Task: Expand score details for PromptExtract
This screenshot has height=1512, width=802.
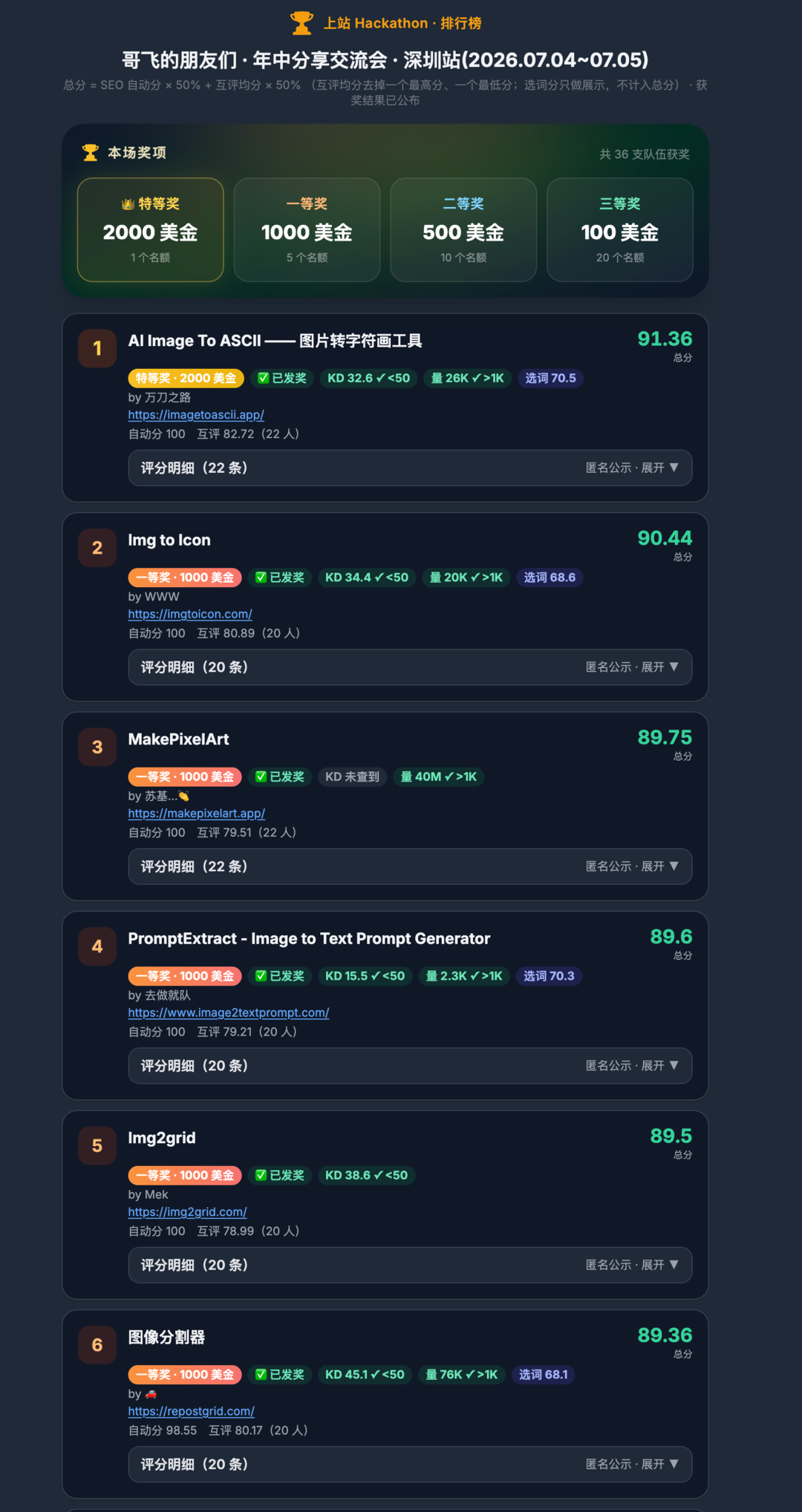Action: pos(410,1066)
